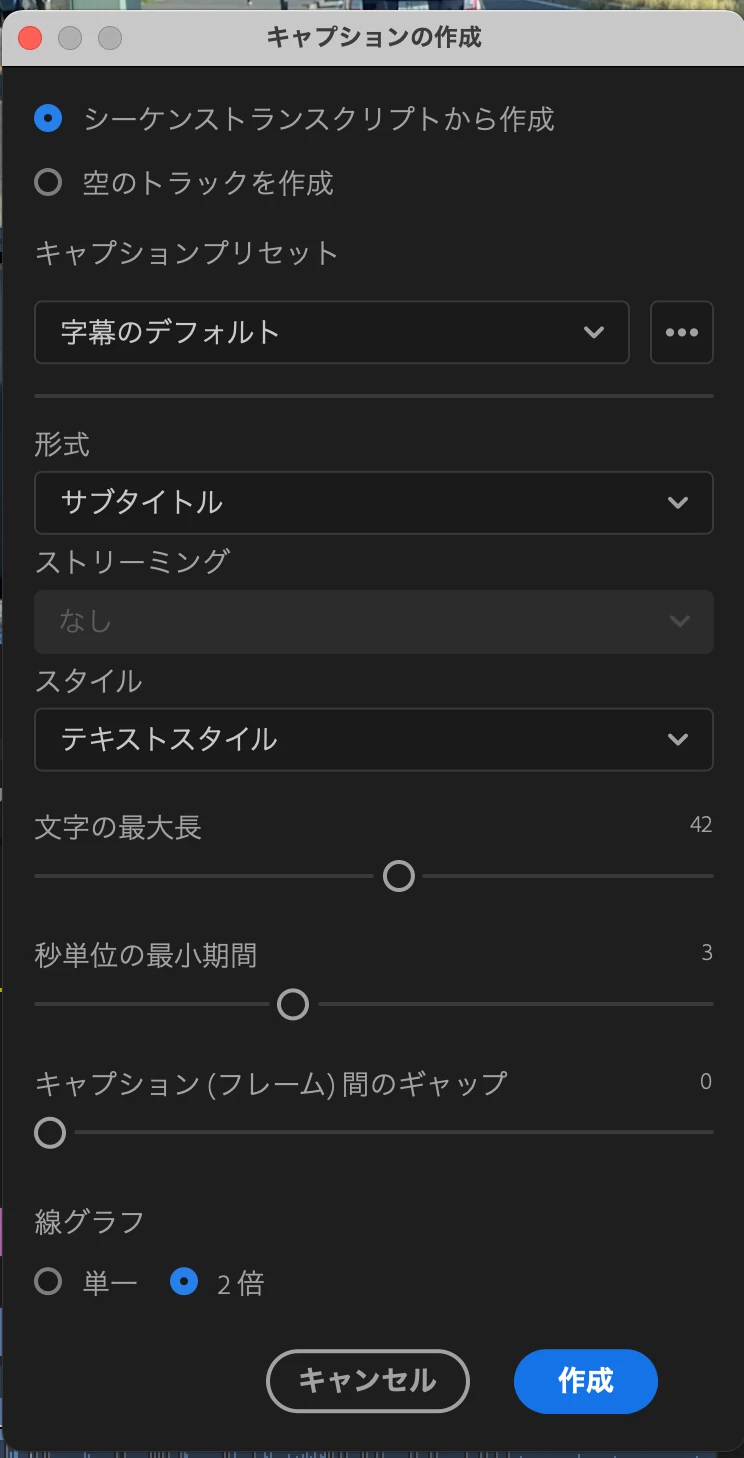Select シーケンストランスクリプトから作成 option

[48, 120]
